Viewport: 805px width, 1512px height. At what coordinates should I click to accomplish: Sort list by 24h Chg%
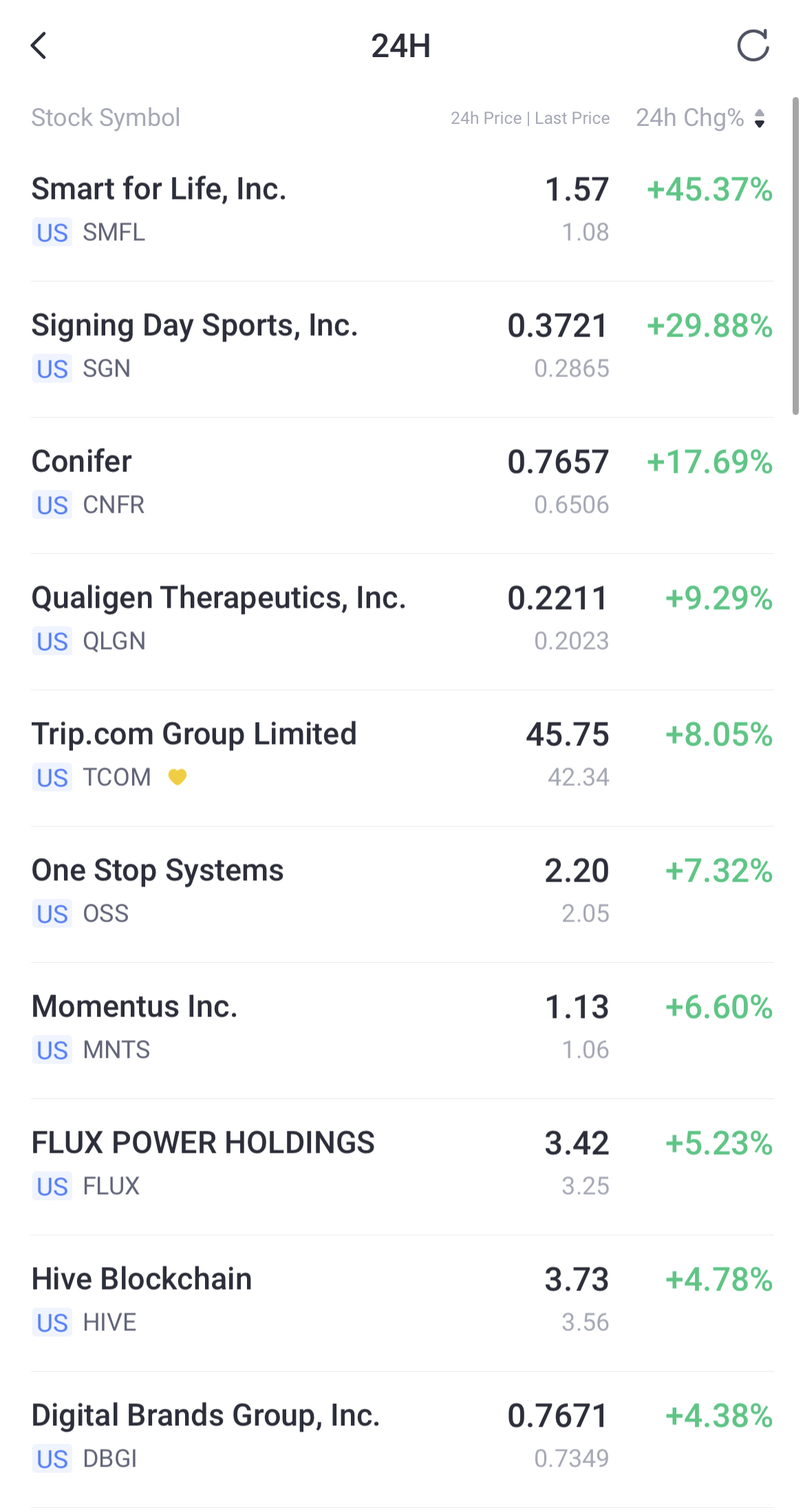700,118
